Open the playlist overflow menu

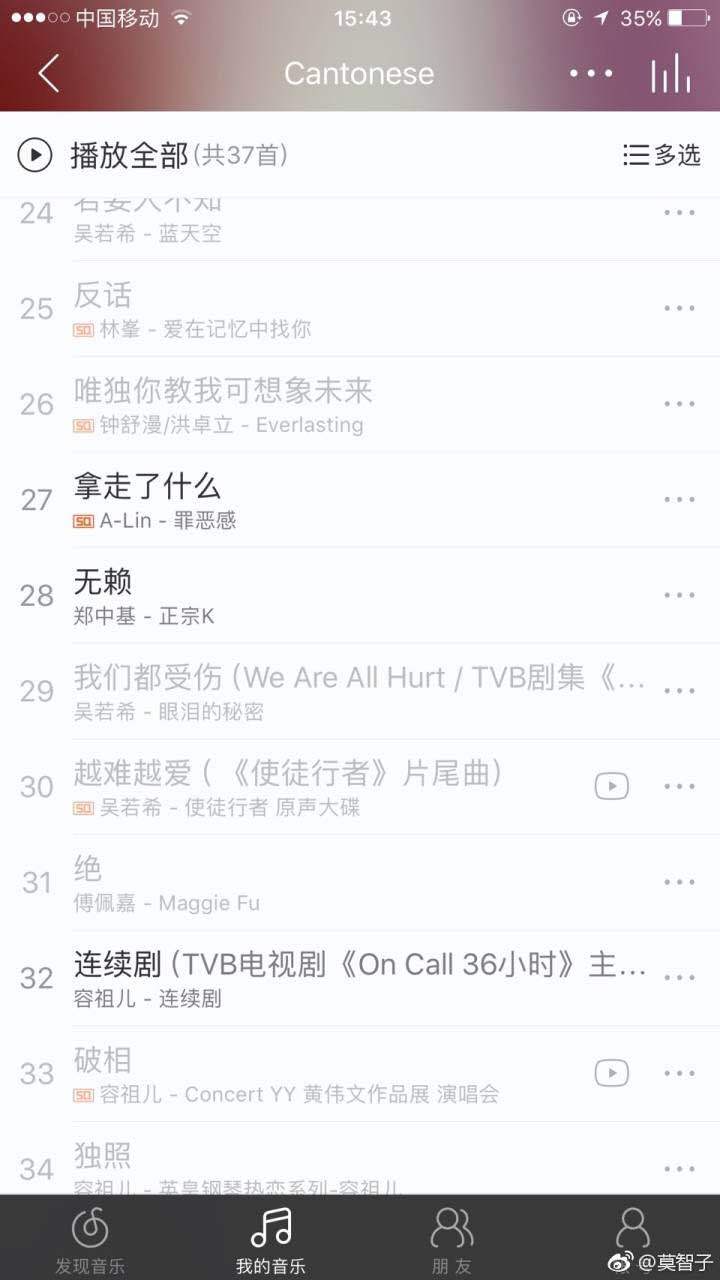tap(590, 74)
